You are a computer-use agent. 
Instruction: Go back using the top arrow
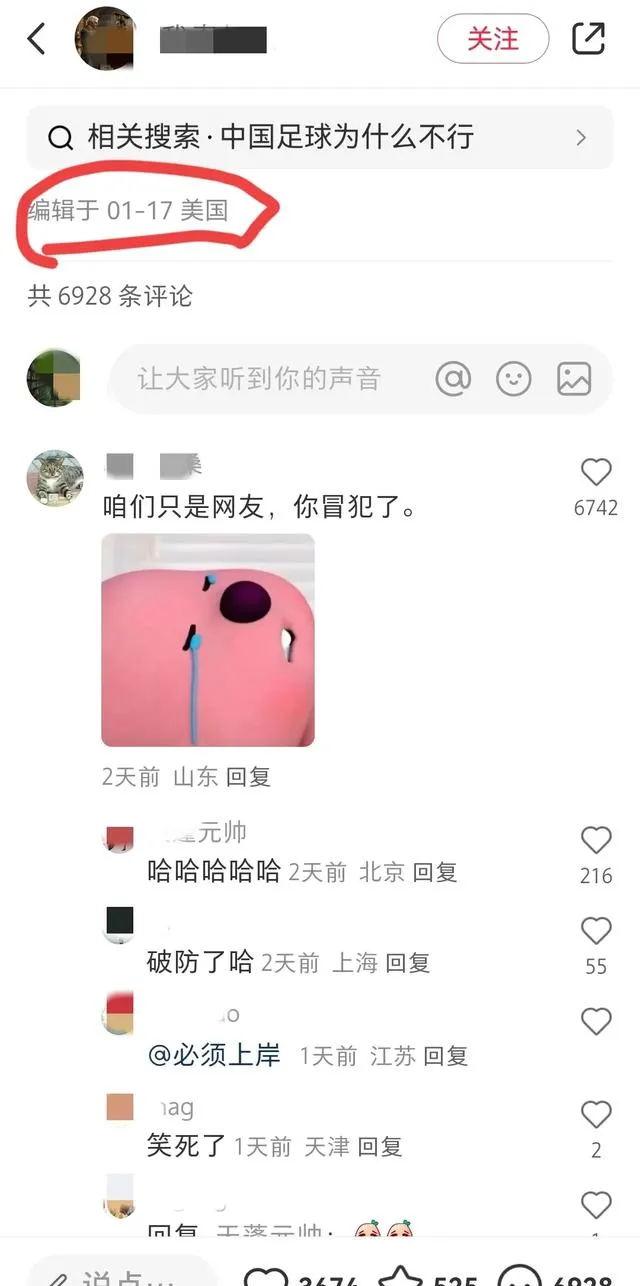point(36,39)
